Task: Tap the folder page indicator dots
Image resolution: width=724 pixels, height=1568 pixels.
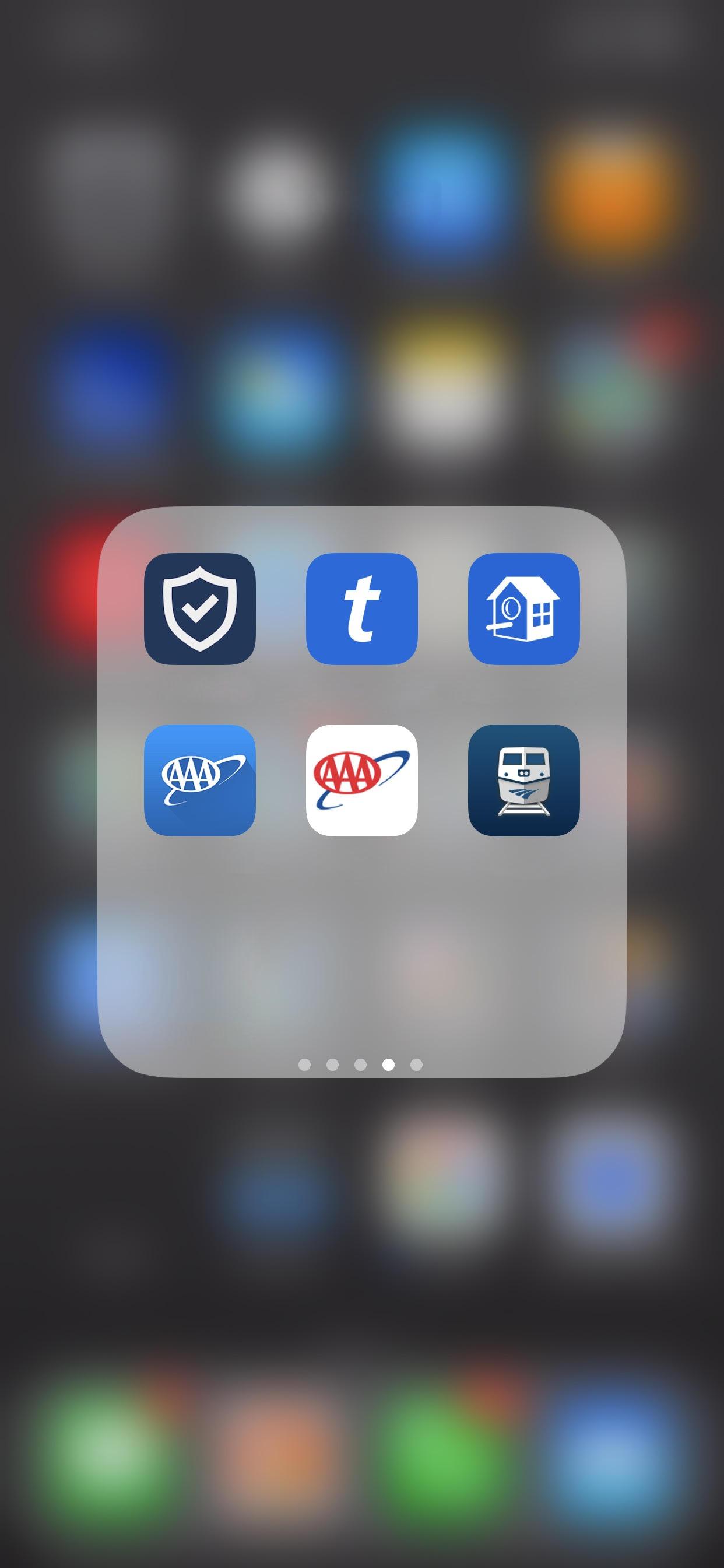Action: tap(360, 1065)
